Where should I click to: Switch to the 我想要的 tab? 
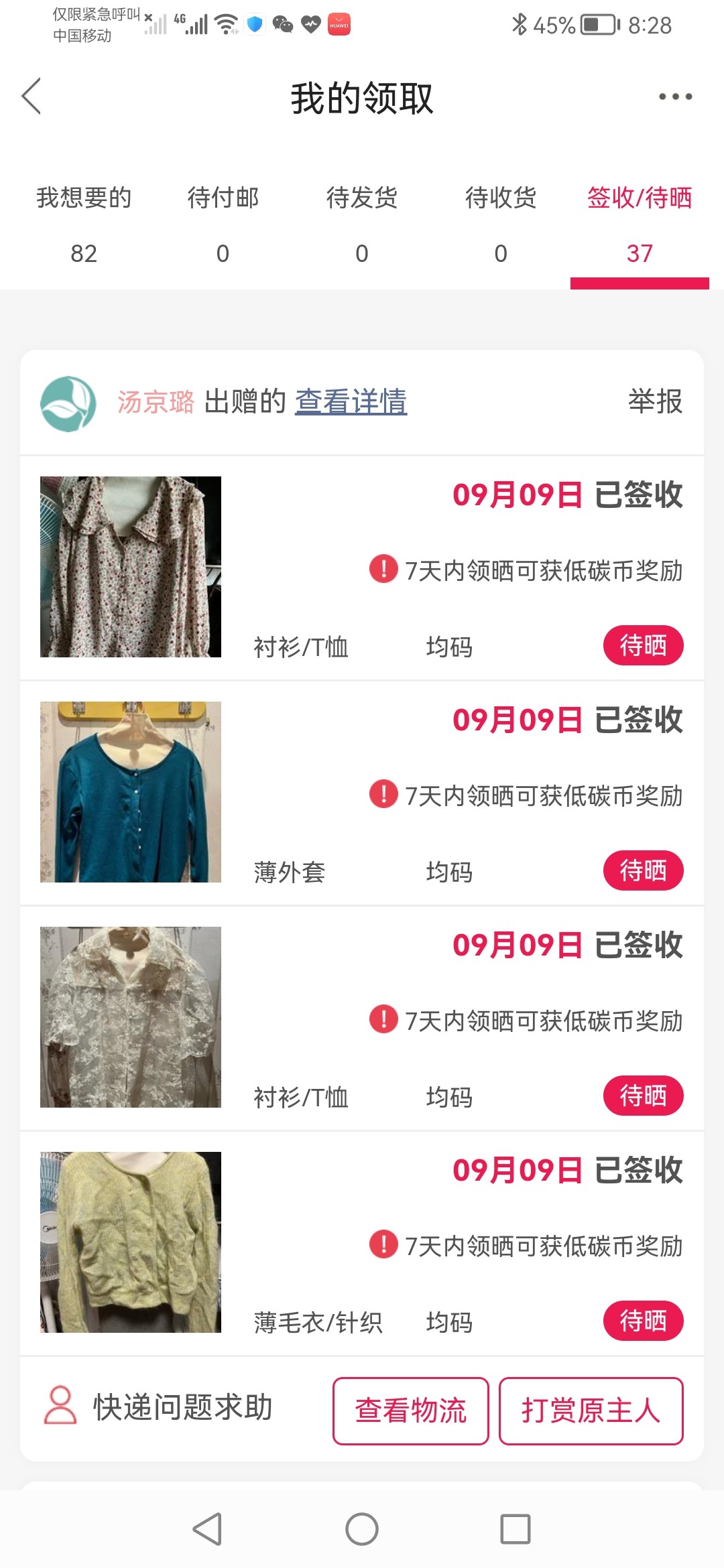point(84,224)
